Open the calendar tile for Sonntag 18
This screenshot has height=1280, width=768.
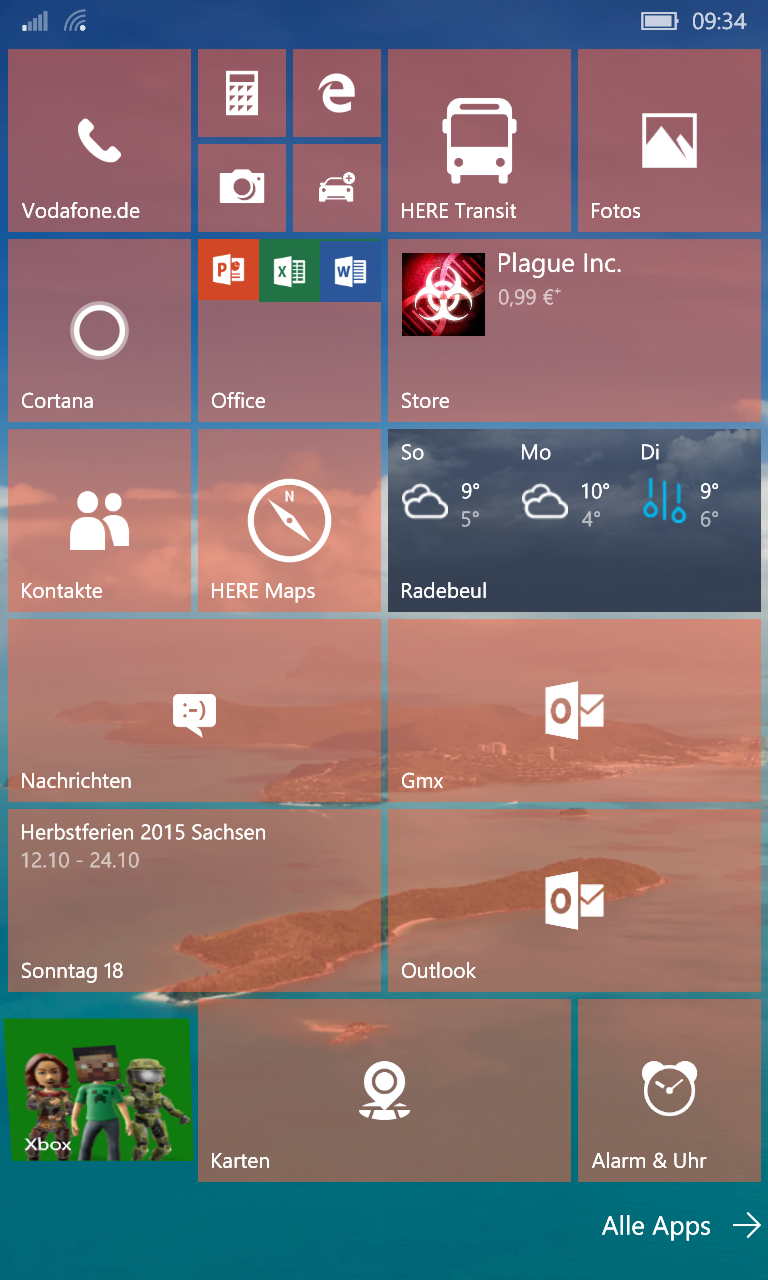click(194, 900)
